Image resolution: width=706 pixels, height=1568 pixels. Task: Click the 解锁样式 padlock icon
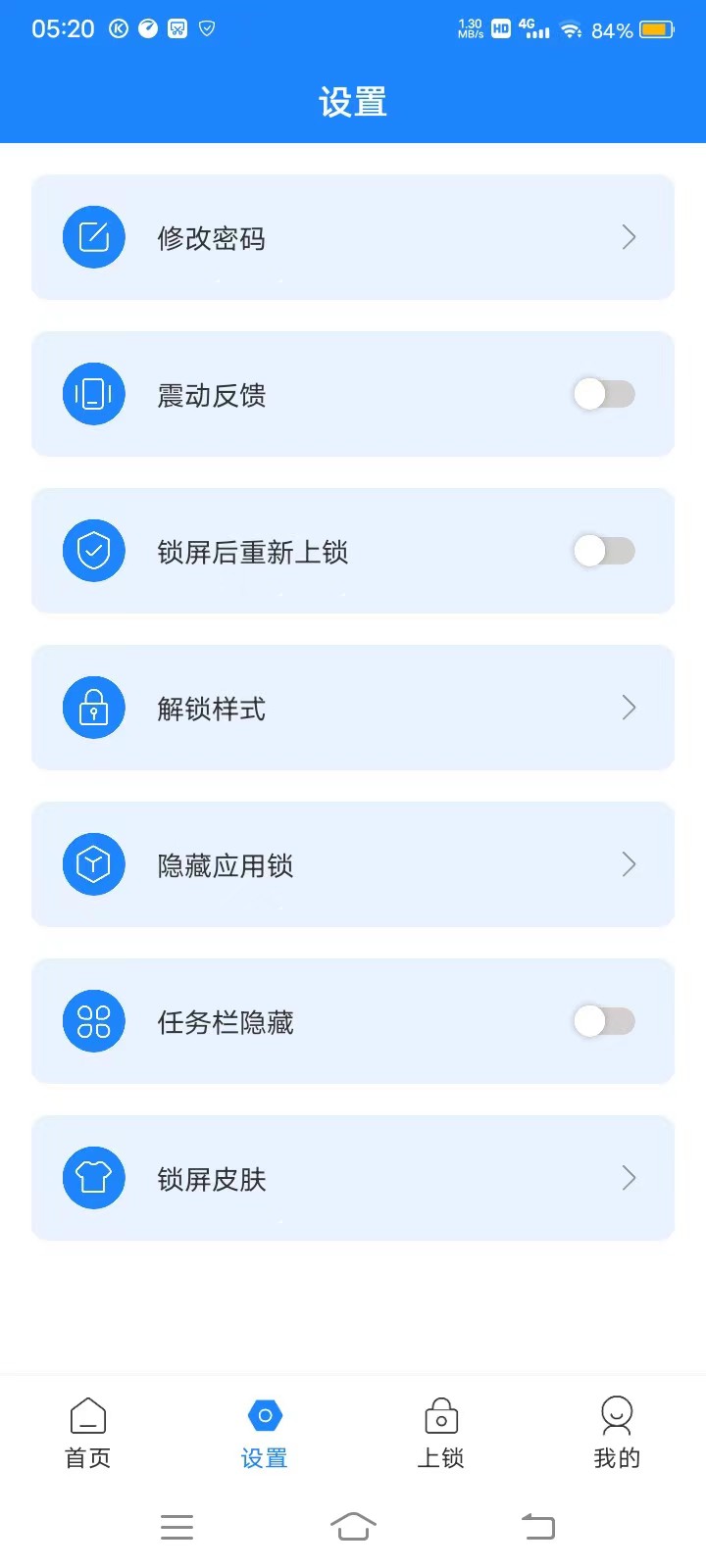tap(93, 708)
